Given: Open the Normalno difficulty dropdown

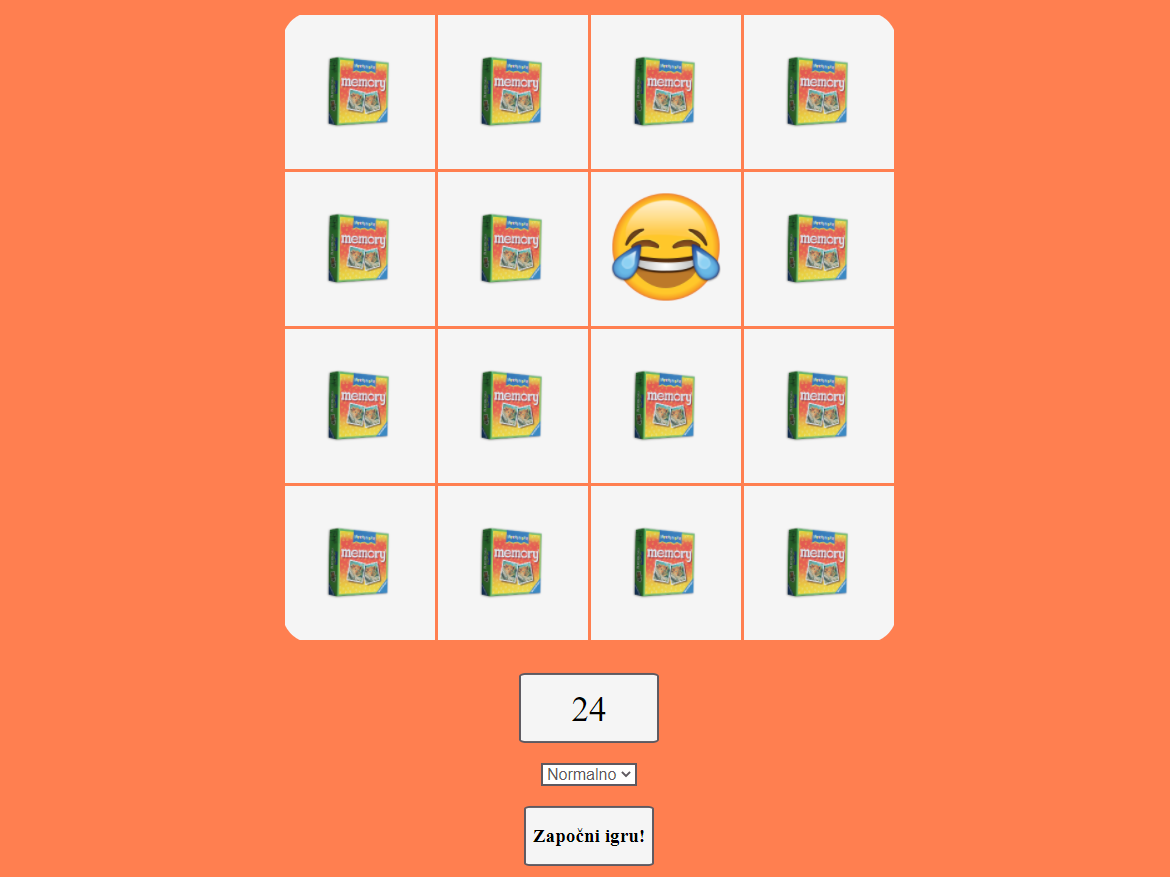Looking at the screenshot, I should pos(588,774).
